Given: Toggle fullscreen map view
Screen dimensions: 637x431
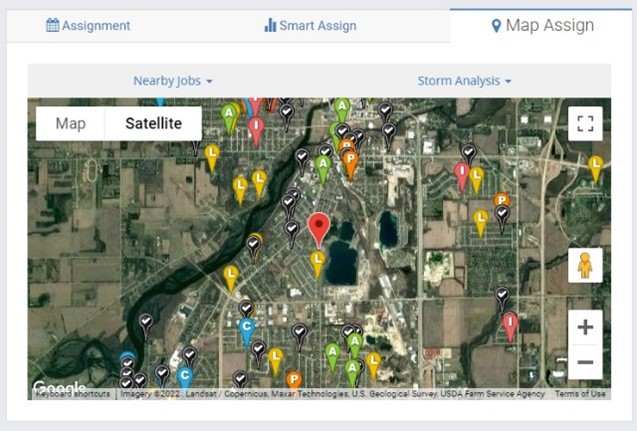Looking at the screenshot, I should (x=585, y=123).
